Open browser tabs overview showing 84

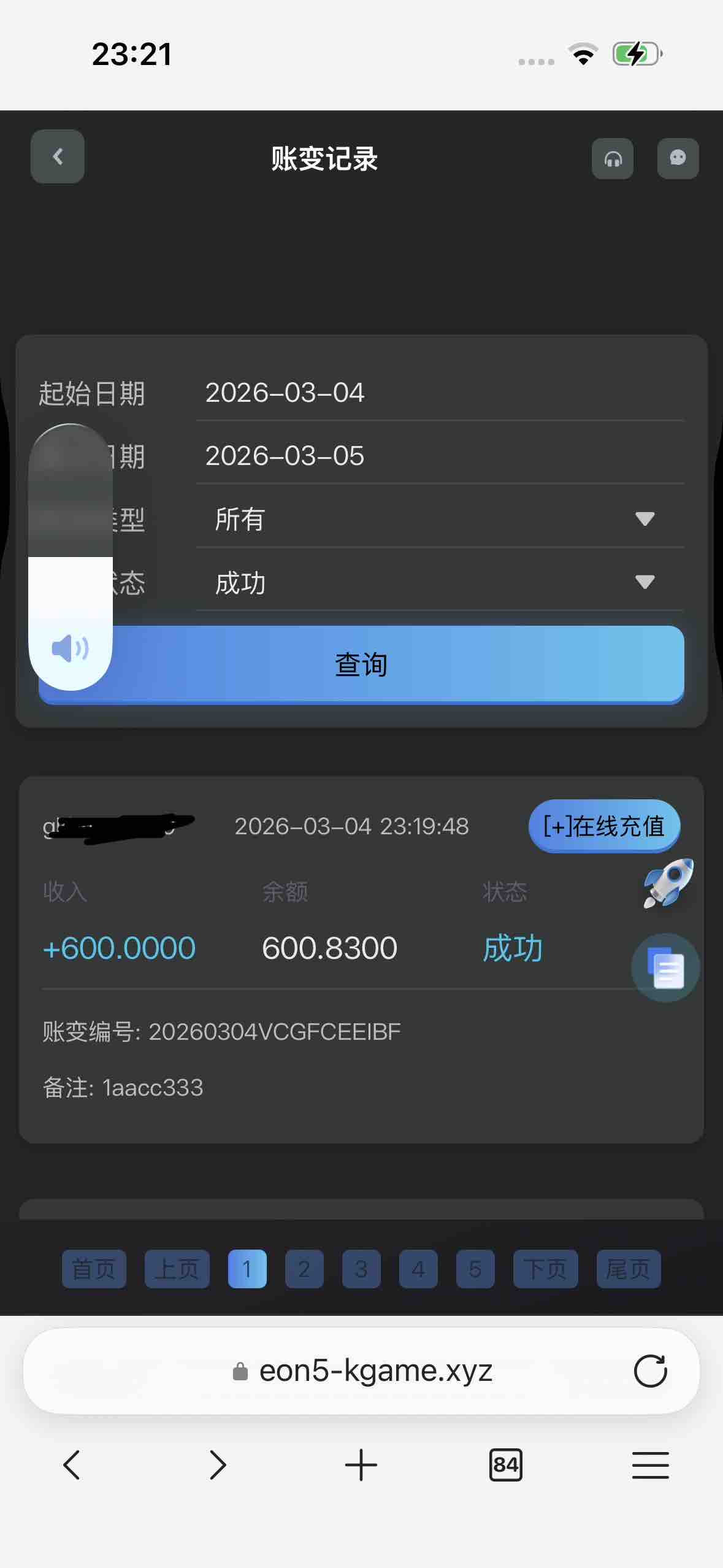pos(506,1465)
